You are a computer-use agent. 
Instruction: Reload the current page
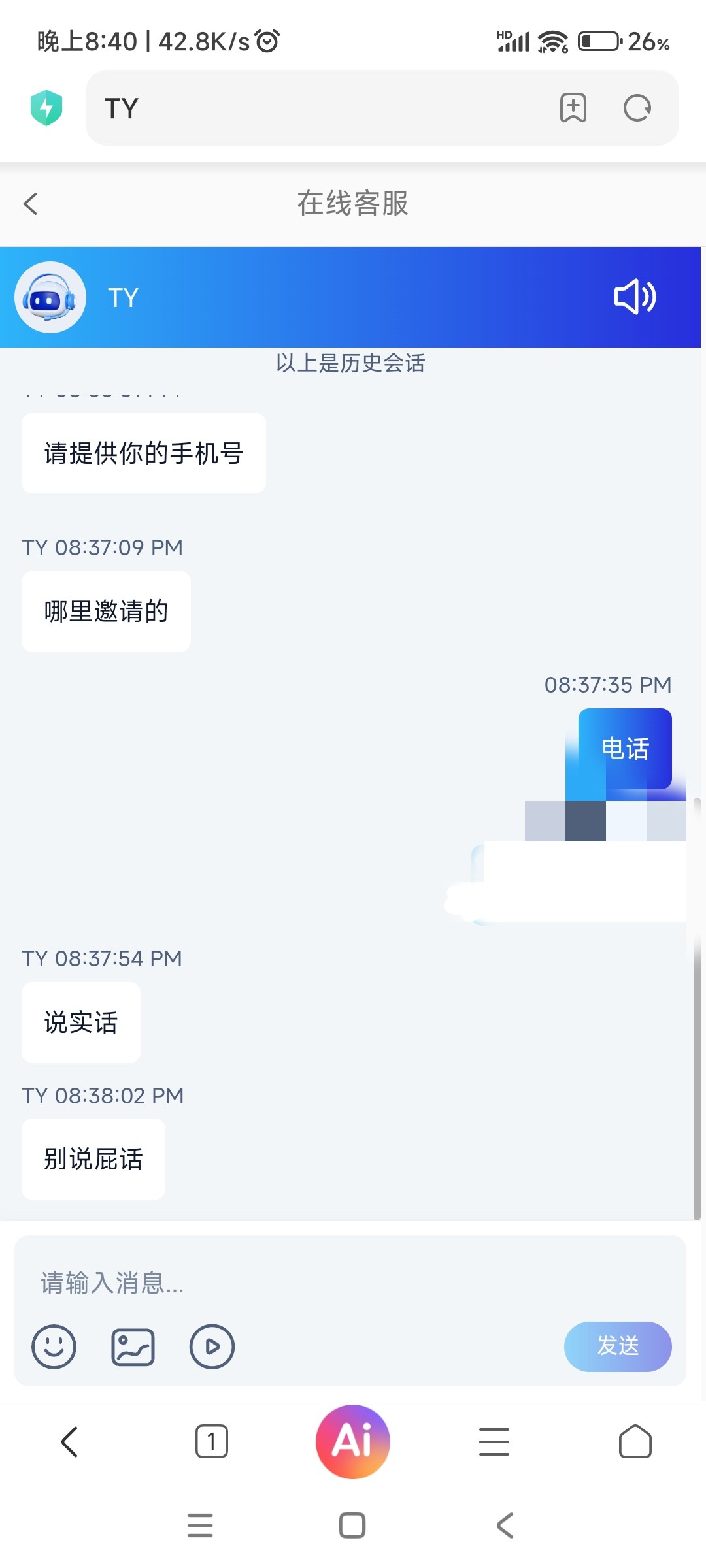pyautogui.click(x=637, y=108)
